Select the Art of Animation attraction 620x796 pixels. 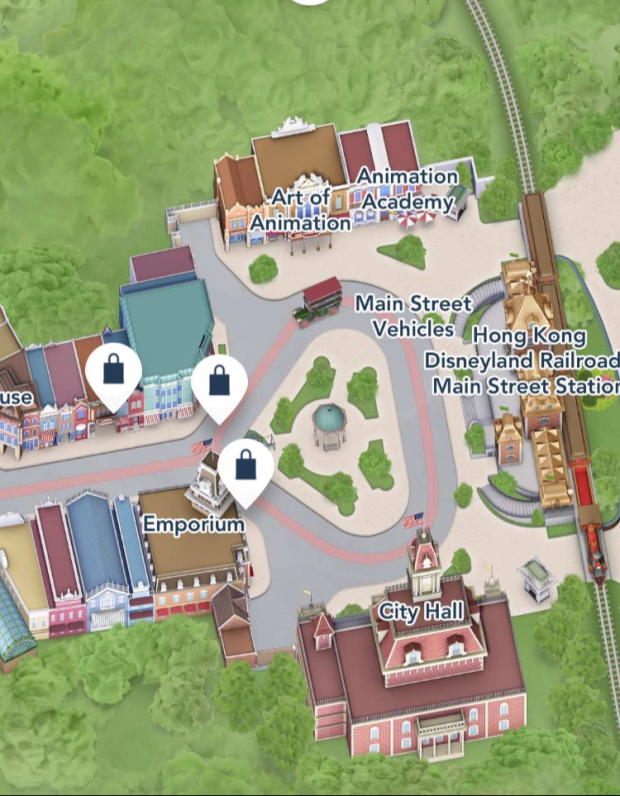[300, 210]
